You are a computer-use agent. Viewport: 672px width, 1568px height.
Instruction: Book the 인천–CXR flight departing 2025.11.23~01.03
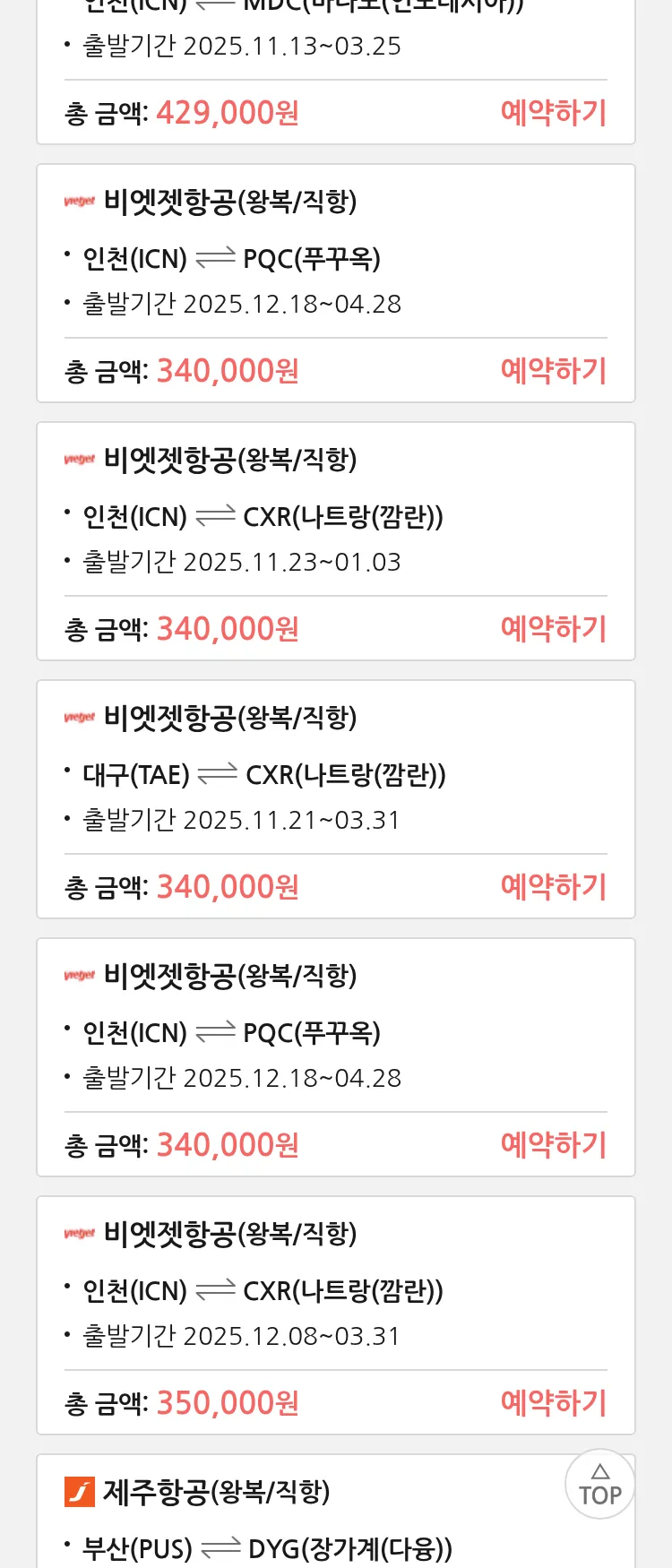[553, 629]
